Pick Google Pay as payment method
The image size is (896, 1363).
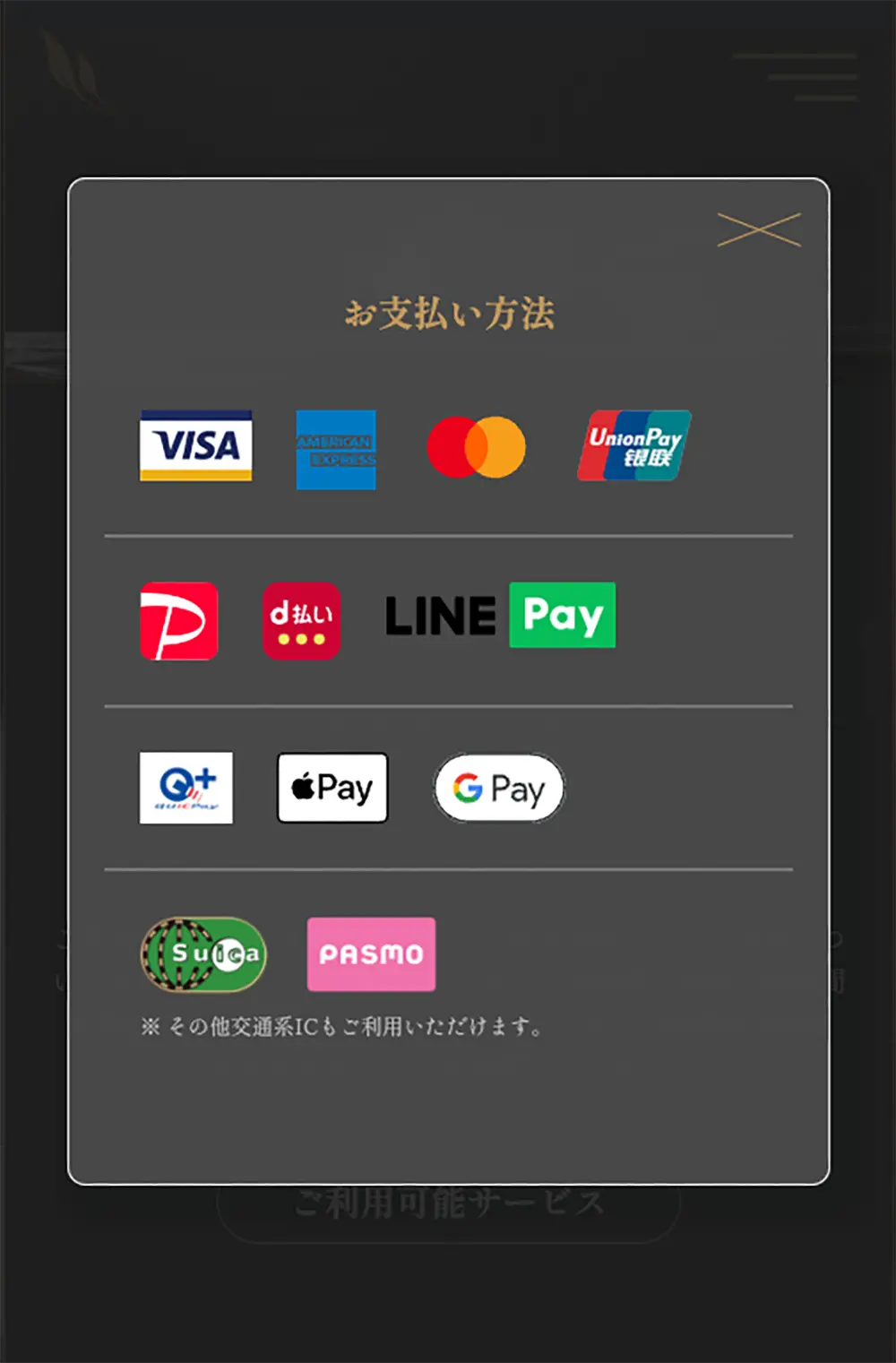pos(497,788)
